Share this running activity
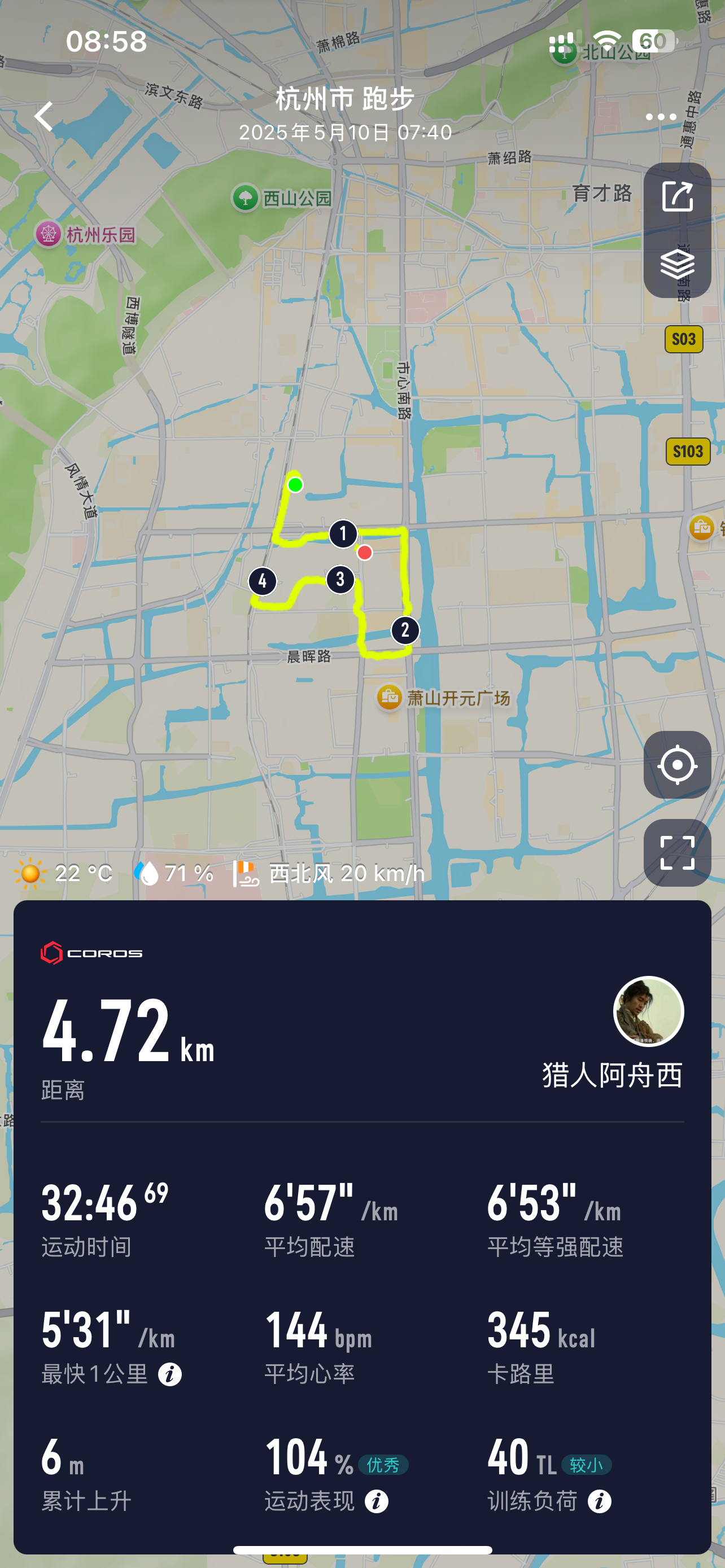Viewport: 725px width, 1568px height. tap(677, 196)
